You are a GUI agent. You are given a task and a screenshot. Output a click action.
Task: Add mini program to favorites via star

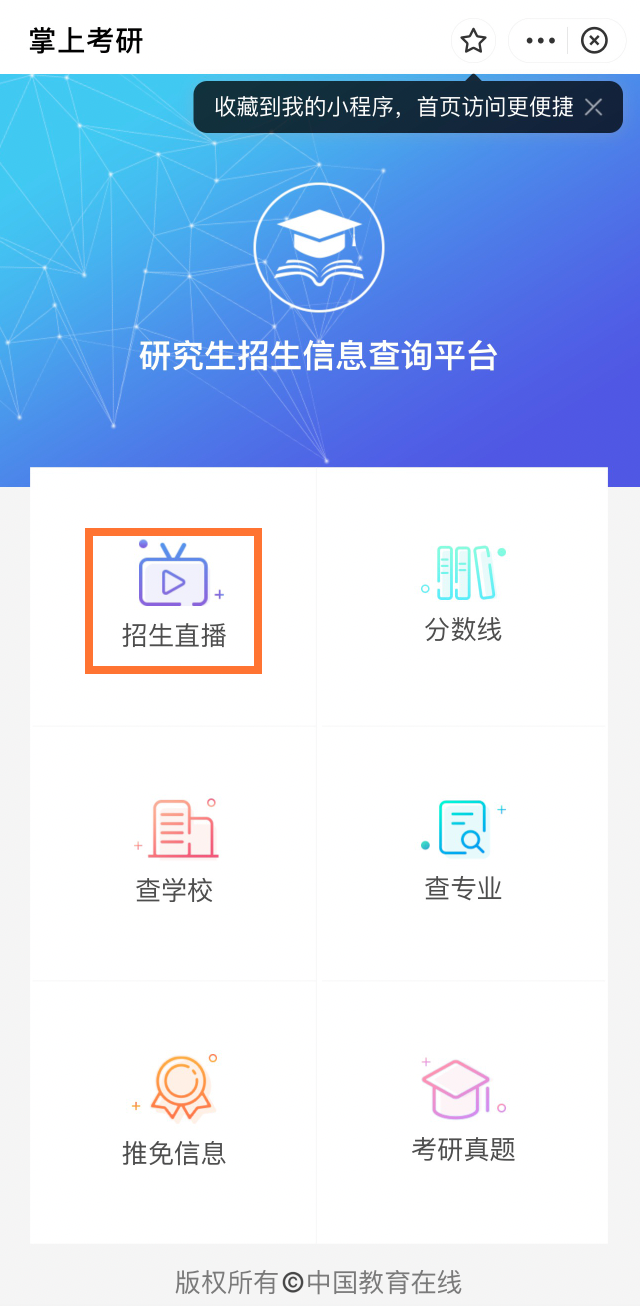[473, 41]
